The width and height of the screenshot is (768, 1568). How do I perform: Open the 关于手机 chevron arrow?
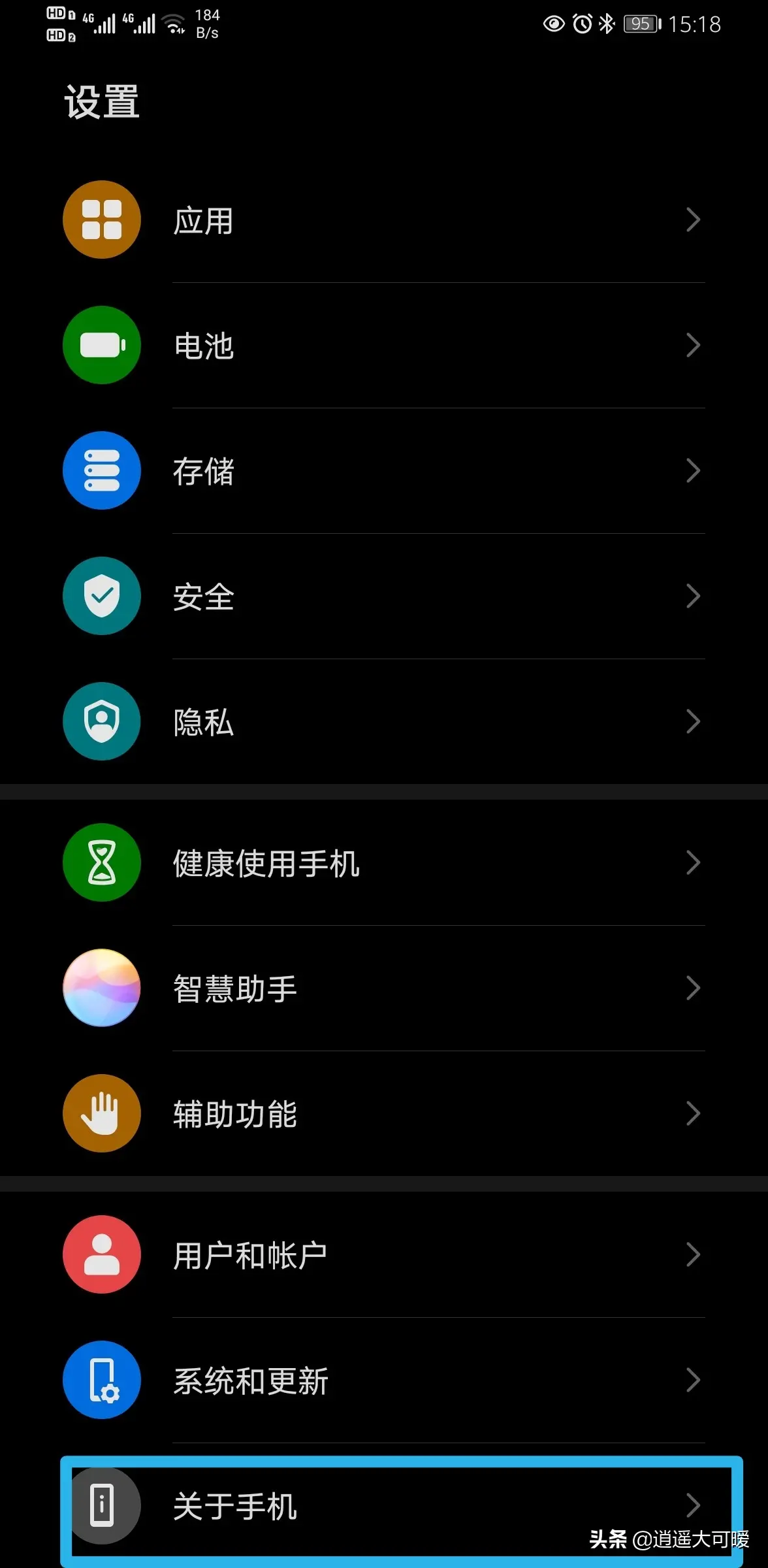click(x=694, y=1505)
